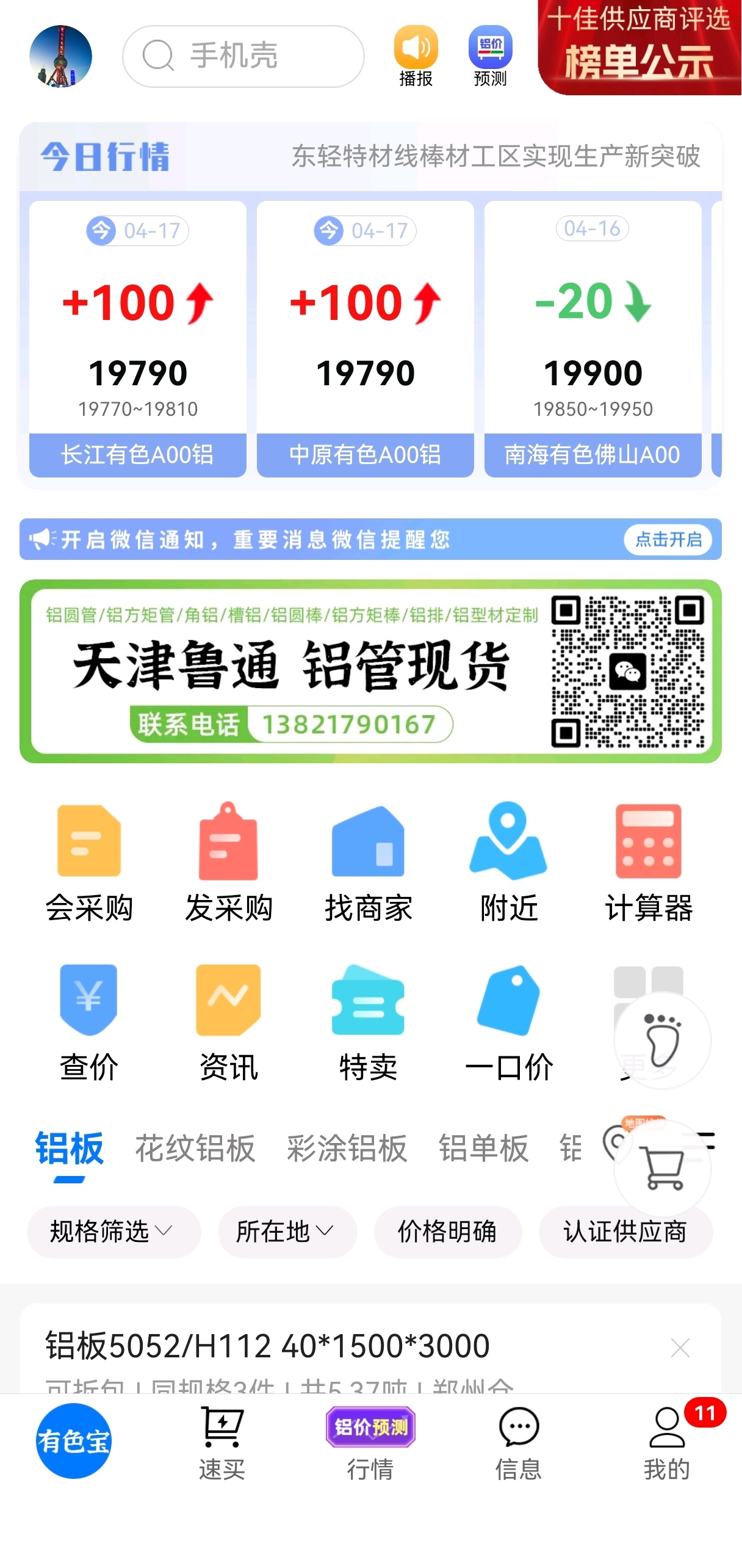Open the 播报 broadcast icon

coord(416,56)
